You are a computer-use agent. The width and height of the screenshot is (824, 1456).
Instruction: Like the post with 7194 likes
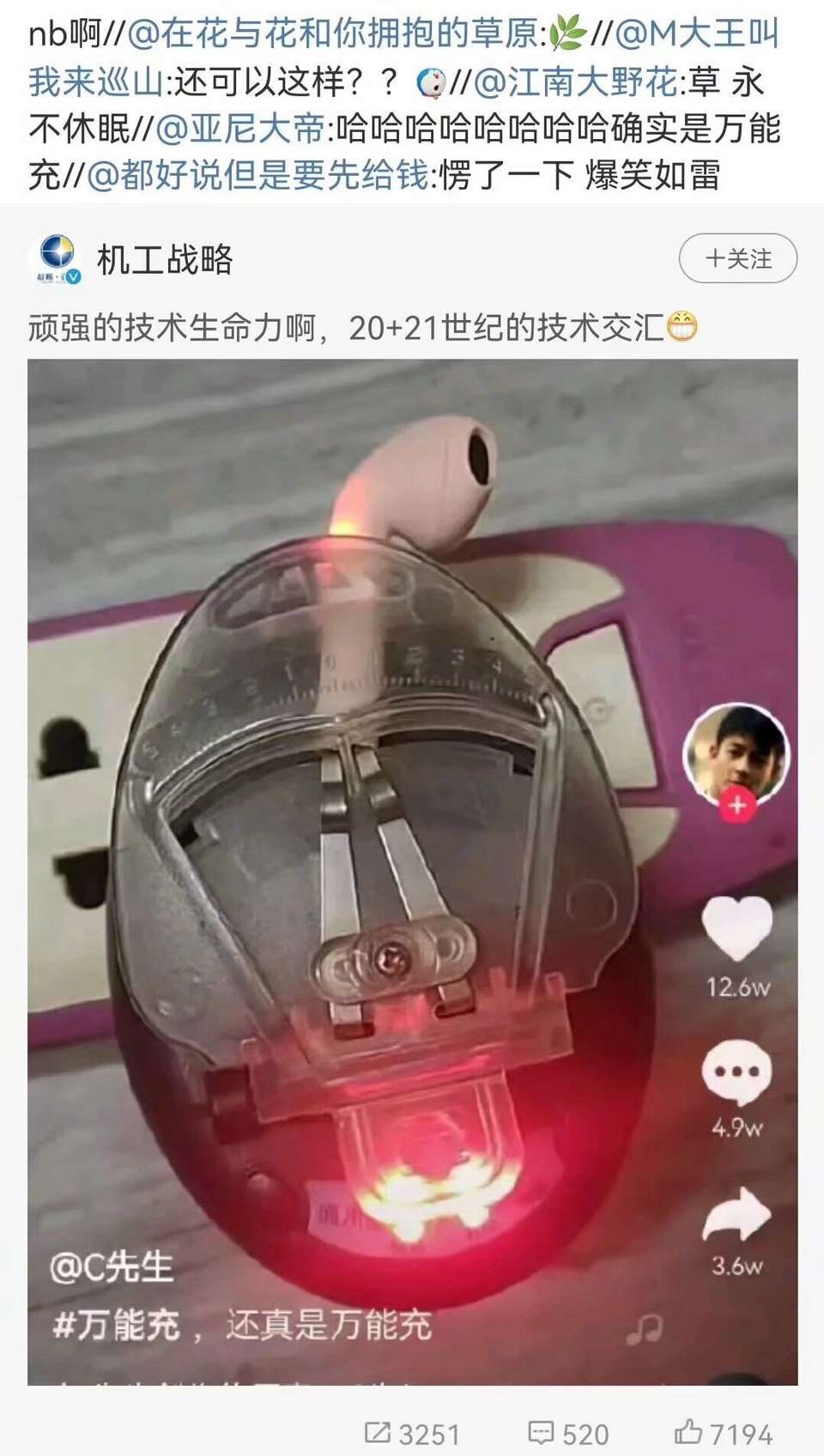coord(724,1433)
